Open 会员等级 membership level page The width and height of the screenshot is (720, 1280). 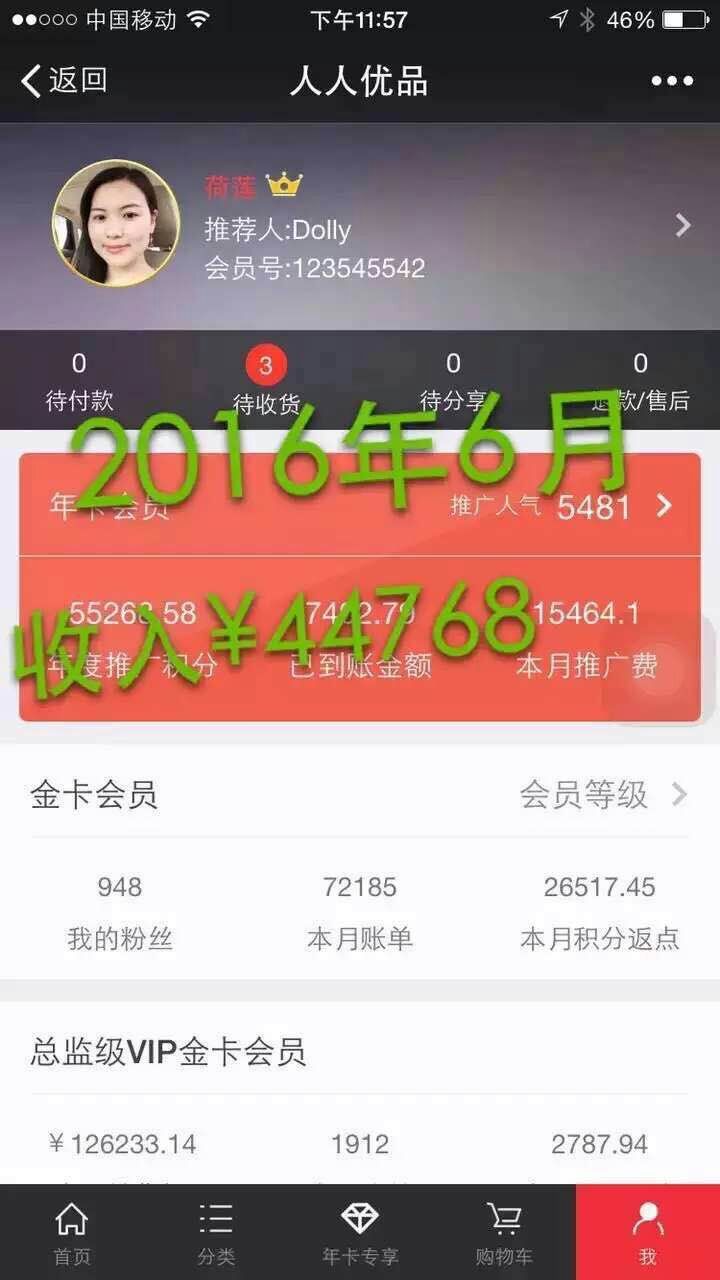[602, 796]
